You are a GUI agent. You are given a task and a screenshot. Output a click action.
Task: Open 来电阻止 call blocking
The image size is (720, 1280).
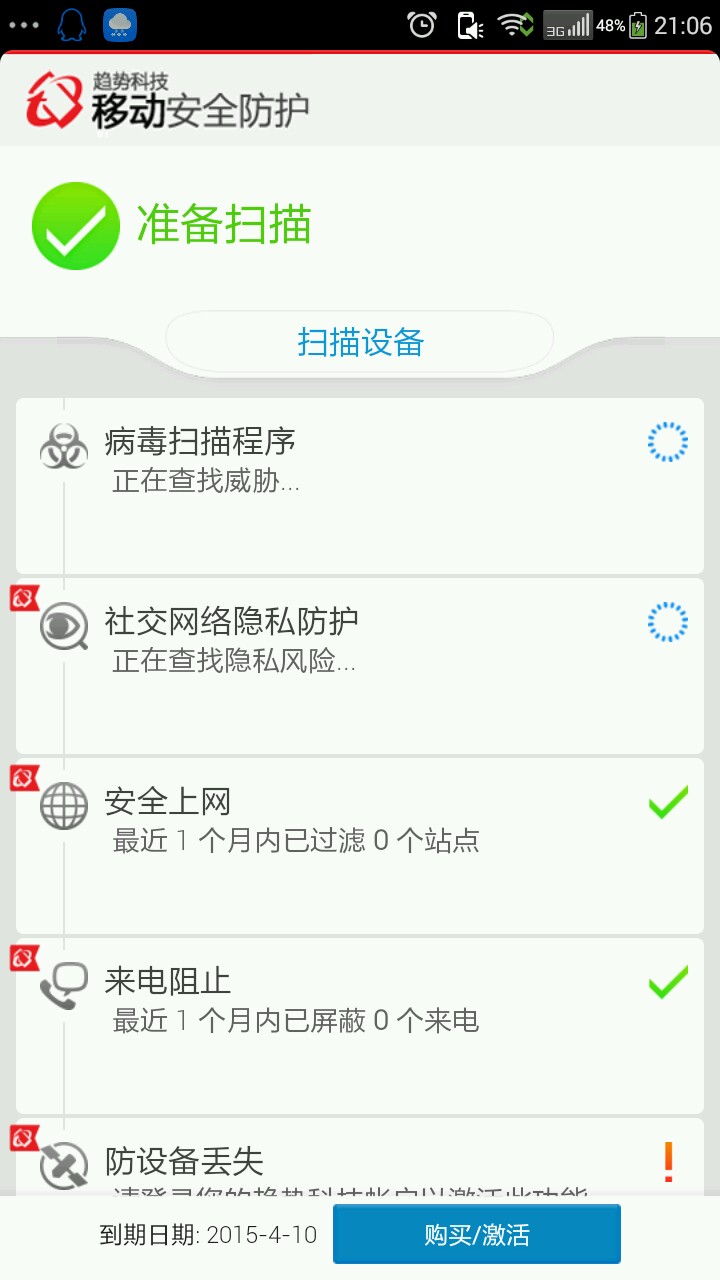click(x=360, y=1025)
